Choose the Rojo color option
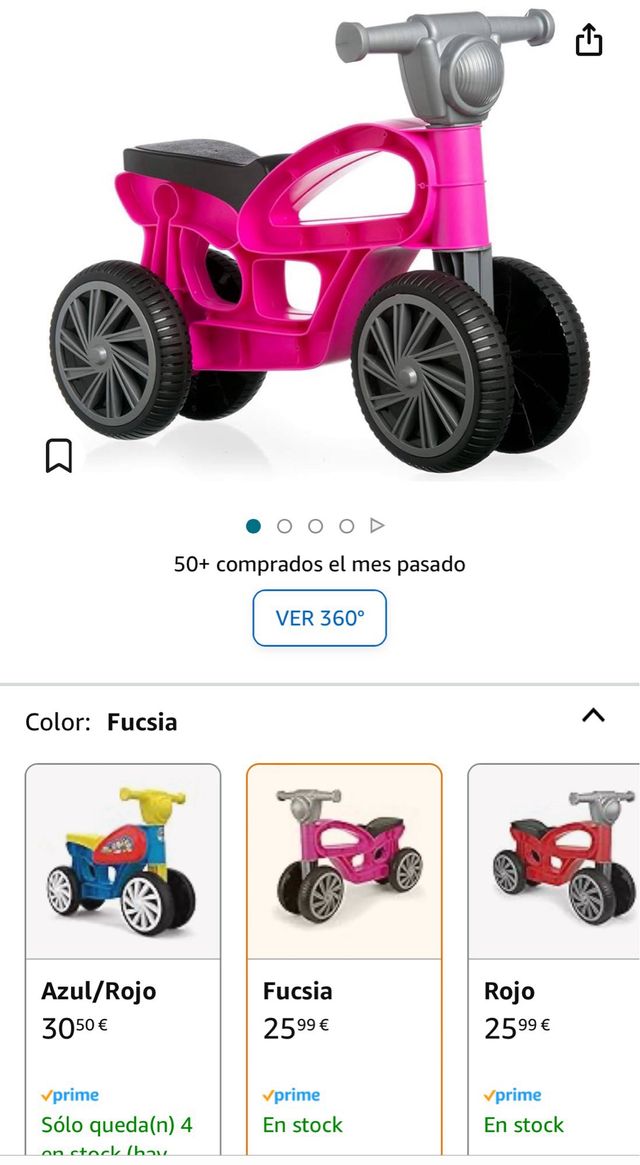 pyautogui.click(x=556, y=950)
